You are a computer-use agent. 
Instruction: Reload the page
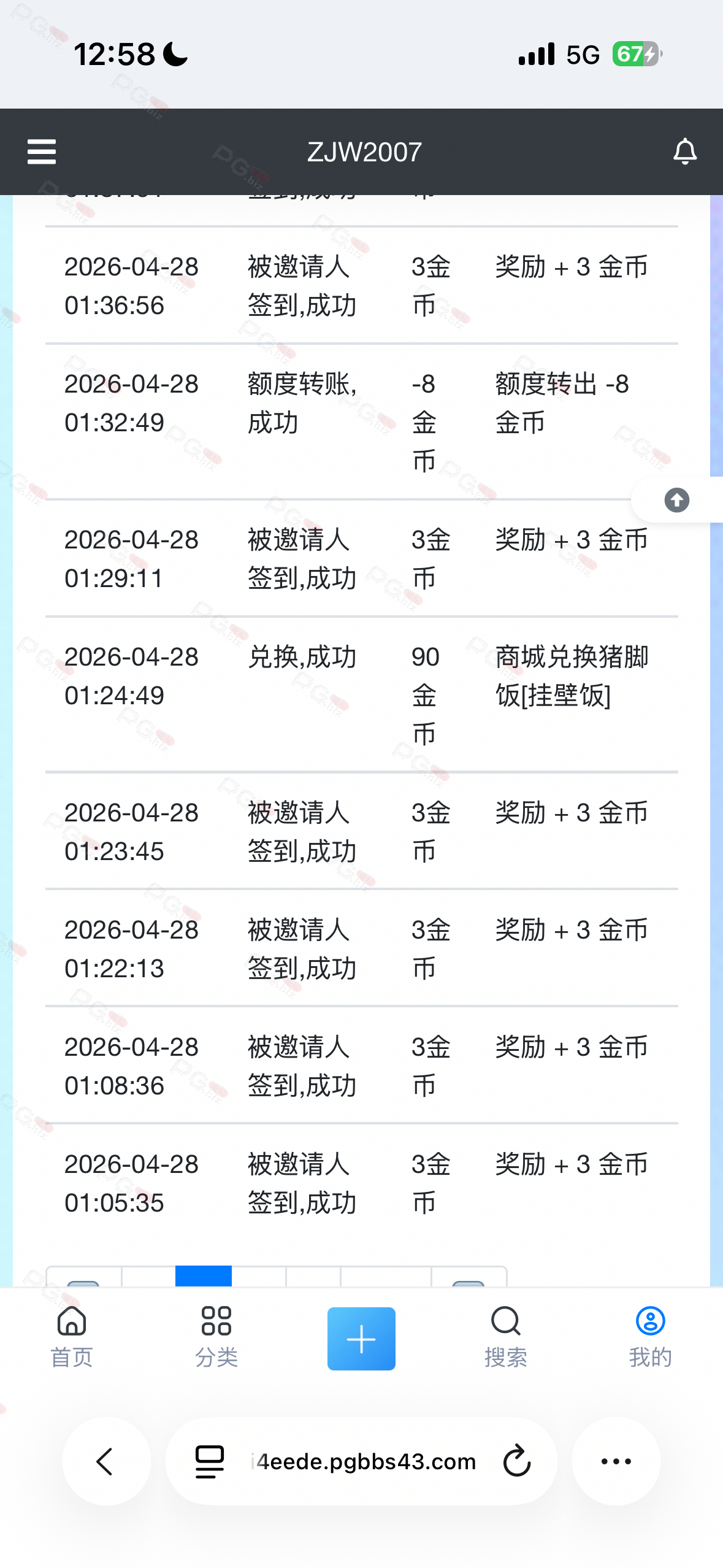tap(516, 1461)
